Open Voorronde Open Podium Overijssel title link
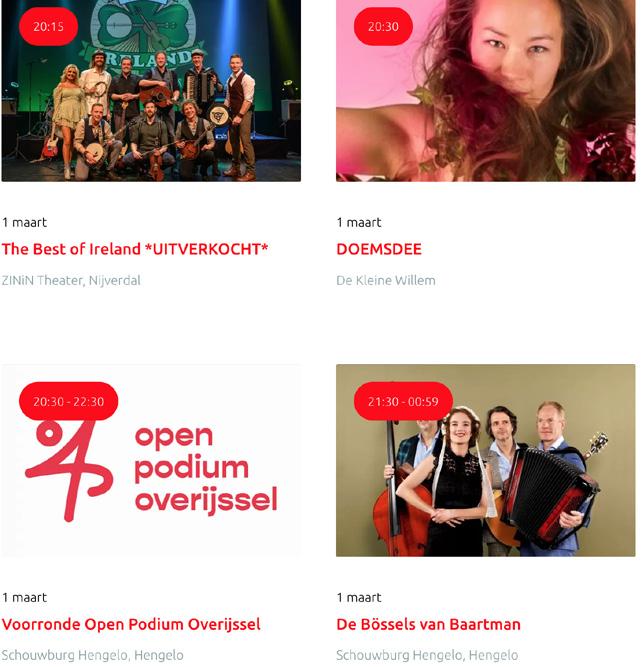The image size is (642, 667). 131,624
